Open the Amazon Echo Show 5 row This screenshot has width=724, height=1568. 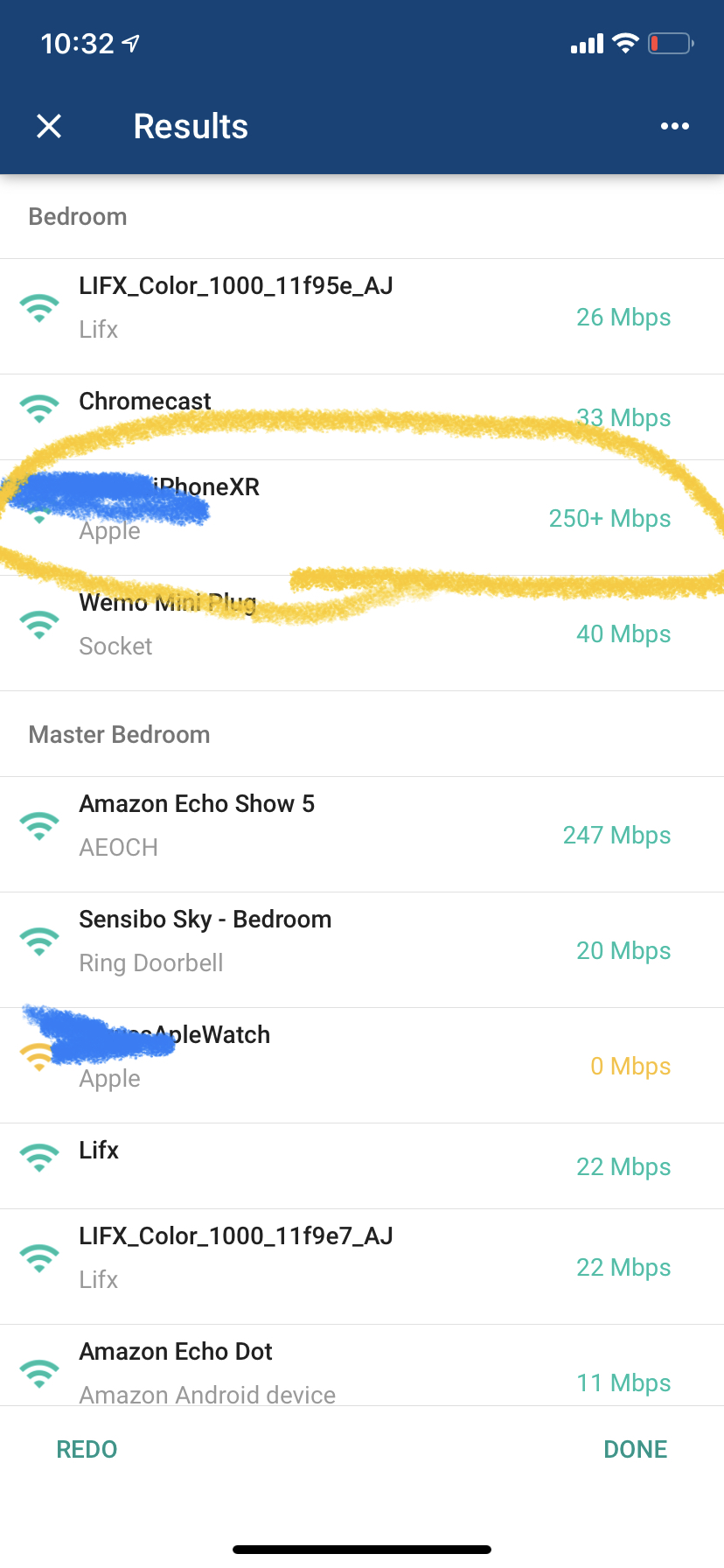point(362,835)
